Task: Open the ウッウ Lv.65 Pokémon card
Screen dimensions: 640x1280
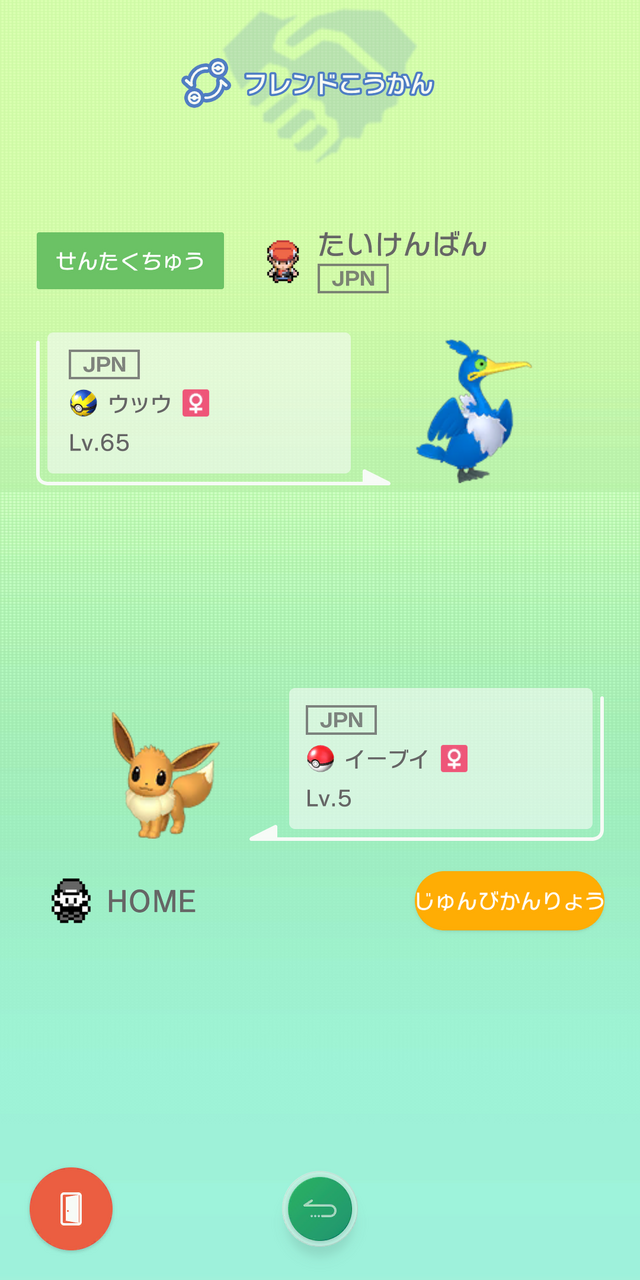Action: [x=198, y=403]
